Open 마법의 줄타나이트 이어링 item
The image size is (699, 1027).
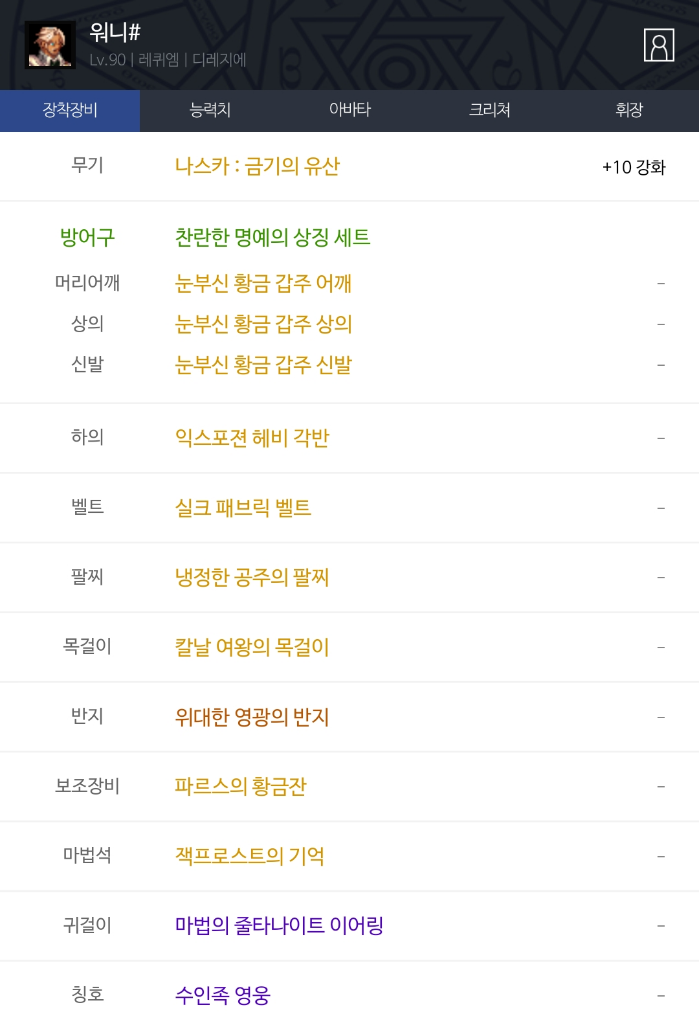click(279, 926)
